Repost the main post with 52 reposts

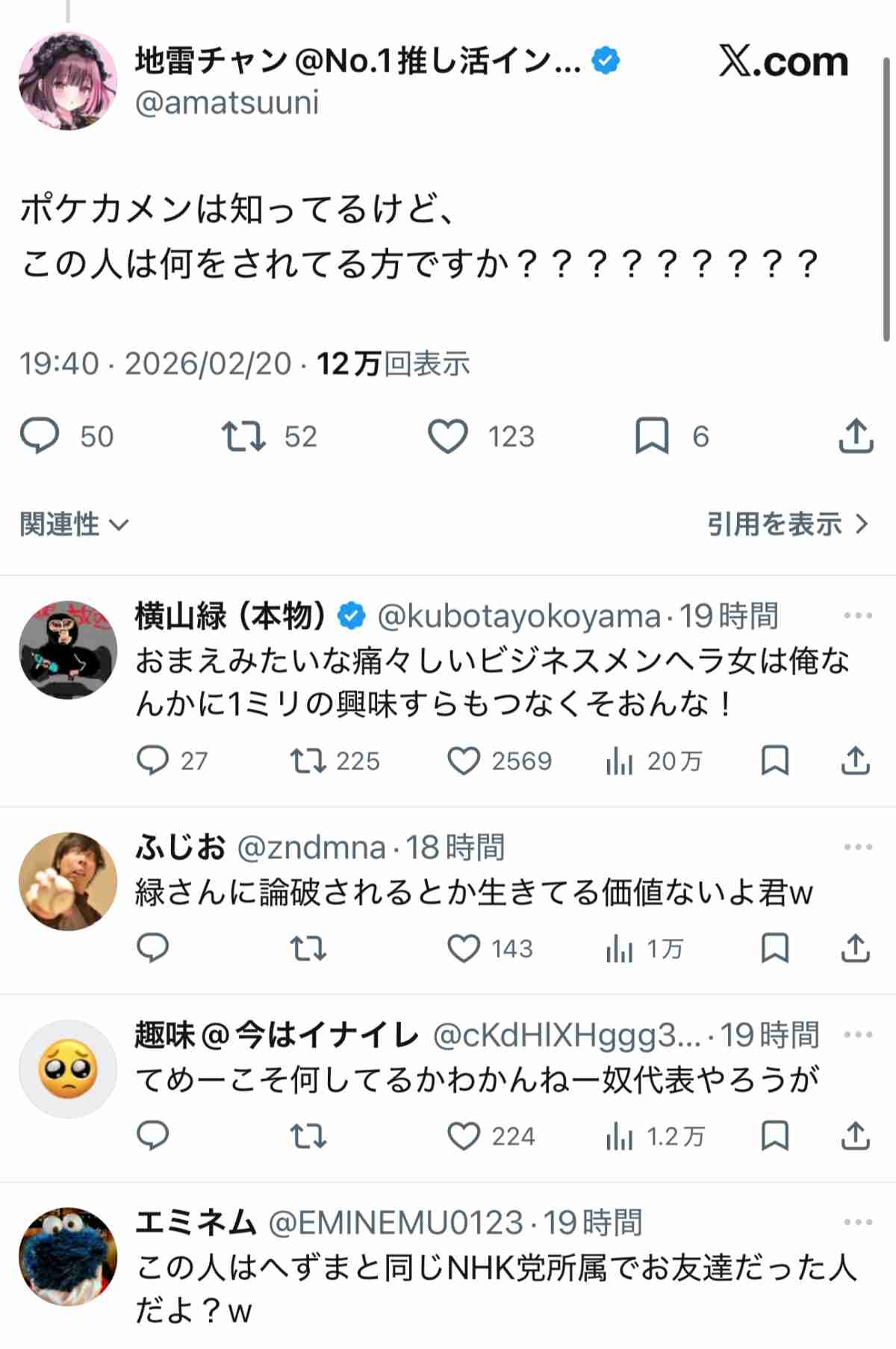click(243, 436)
